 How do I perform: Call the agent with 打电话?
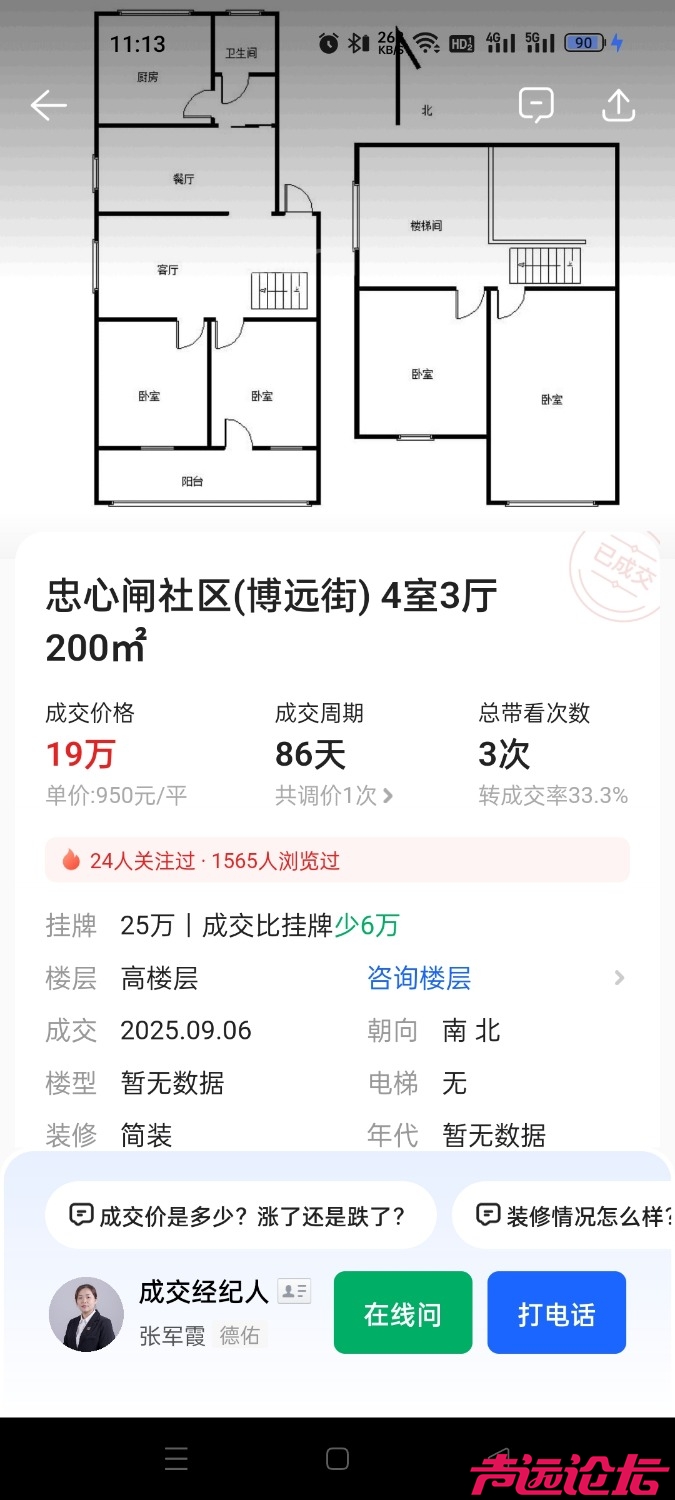(556, 1313)
